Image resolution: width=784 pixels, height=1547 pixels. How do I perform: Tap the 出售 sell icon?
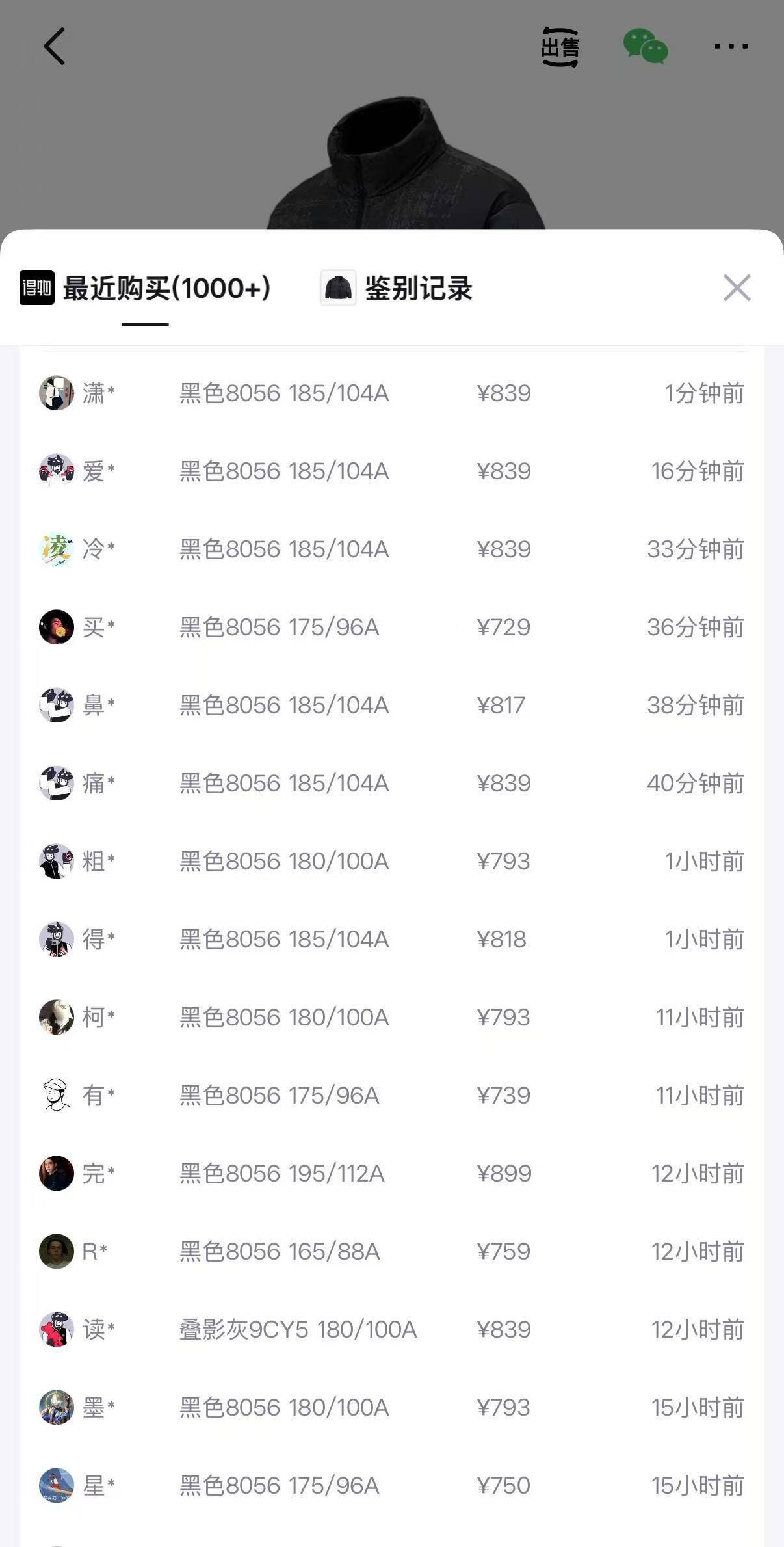(560, 47)
